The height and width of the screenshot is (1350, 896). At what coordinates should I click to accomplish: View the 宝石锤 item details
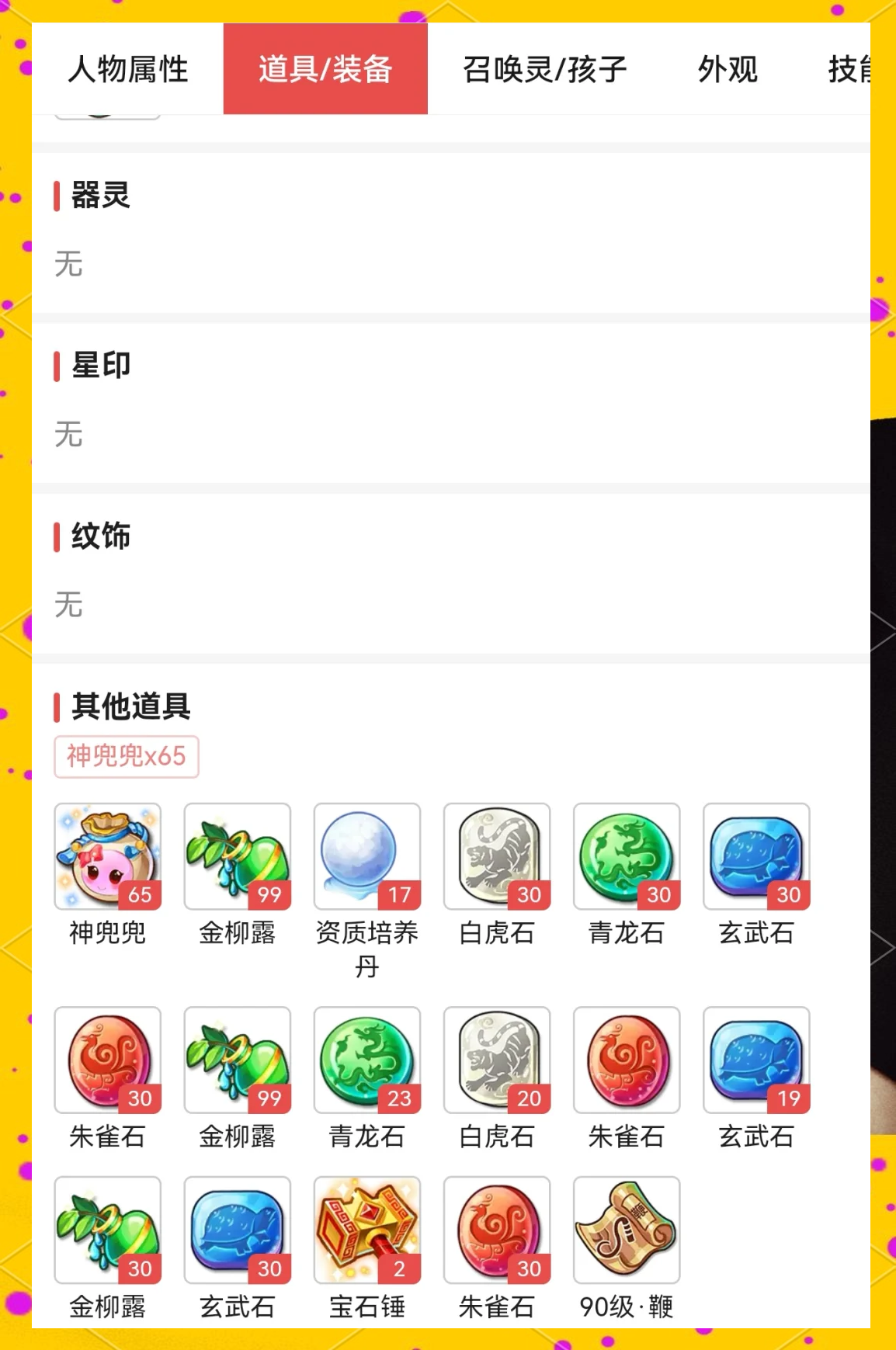pos(367,1230)
